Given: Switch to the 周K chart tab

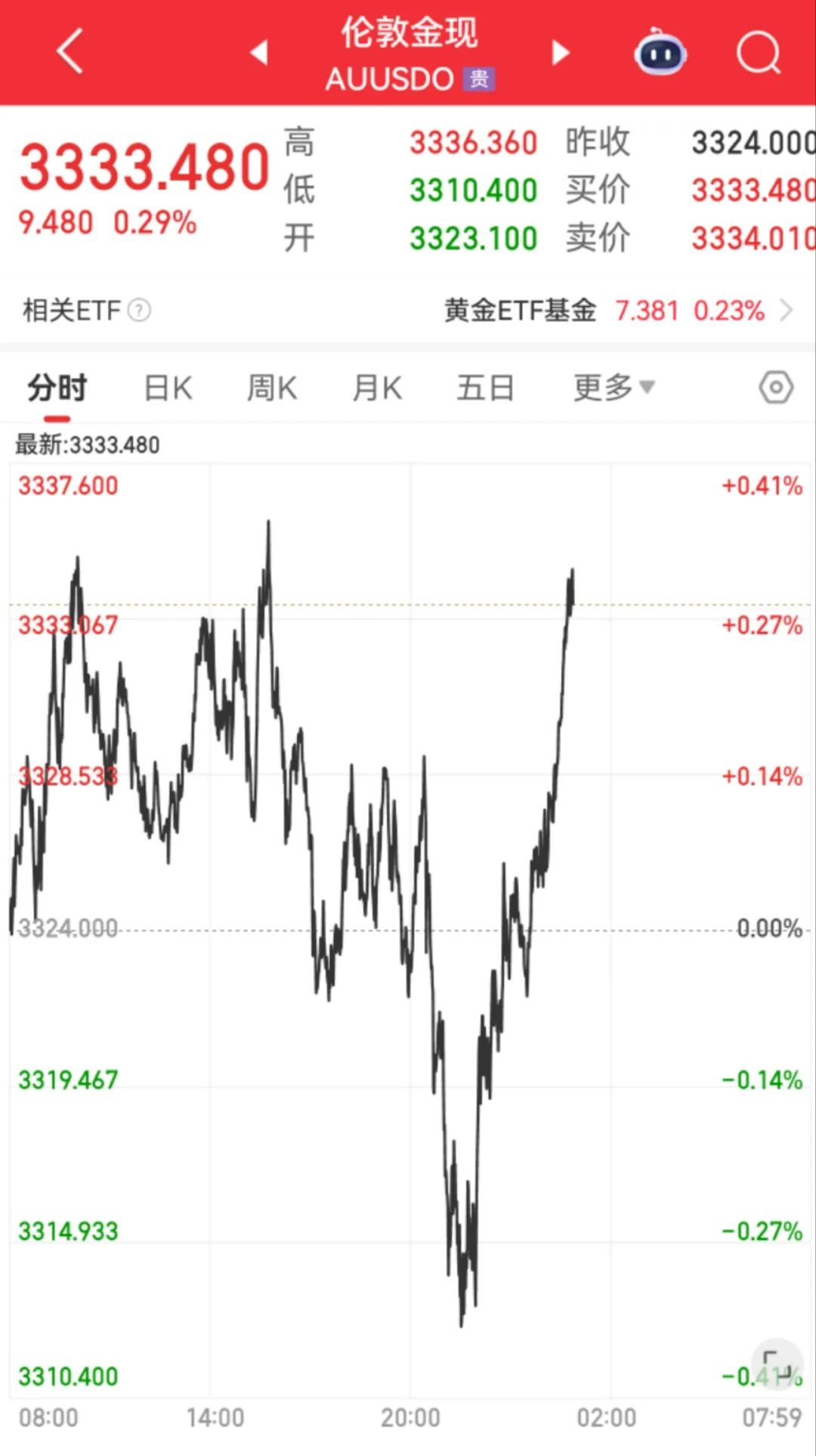Looking at the screenshot, I should tap(272, 389).
